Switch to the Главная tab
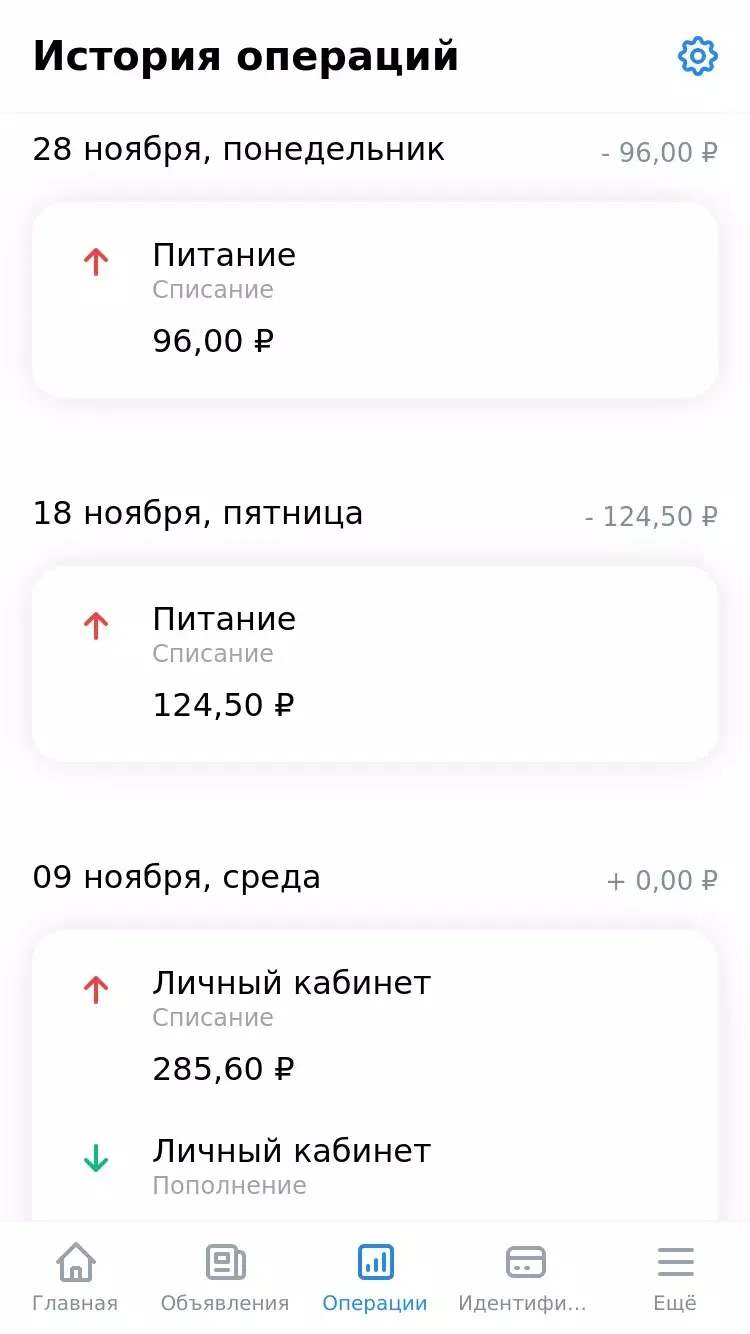 pyautogui.click(x=75, y=1277)
